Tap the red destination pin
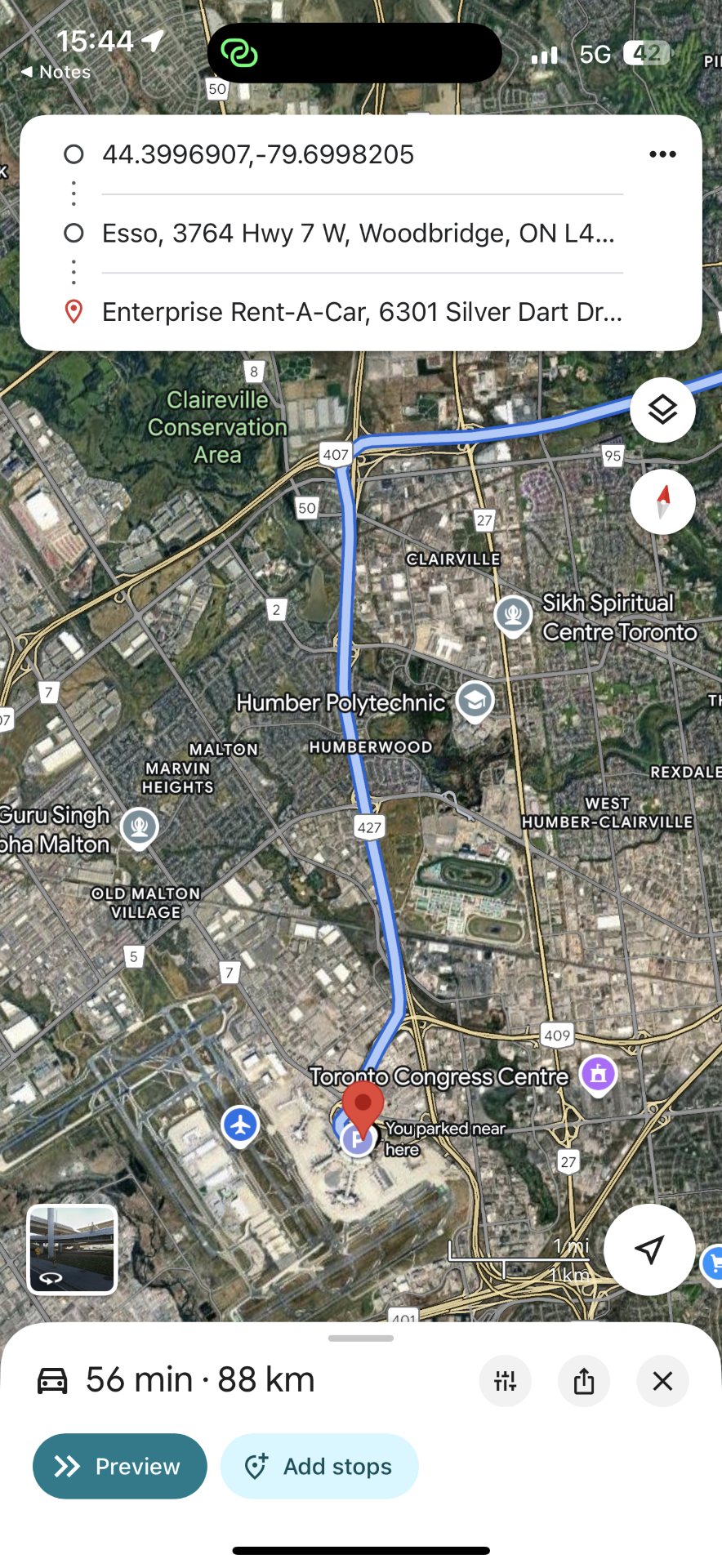722x1568 pixels. click(363, 1105)
